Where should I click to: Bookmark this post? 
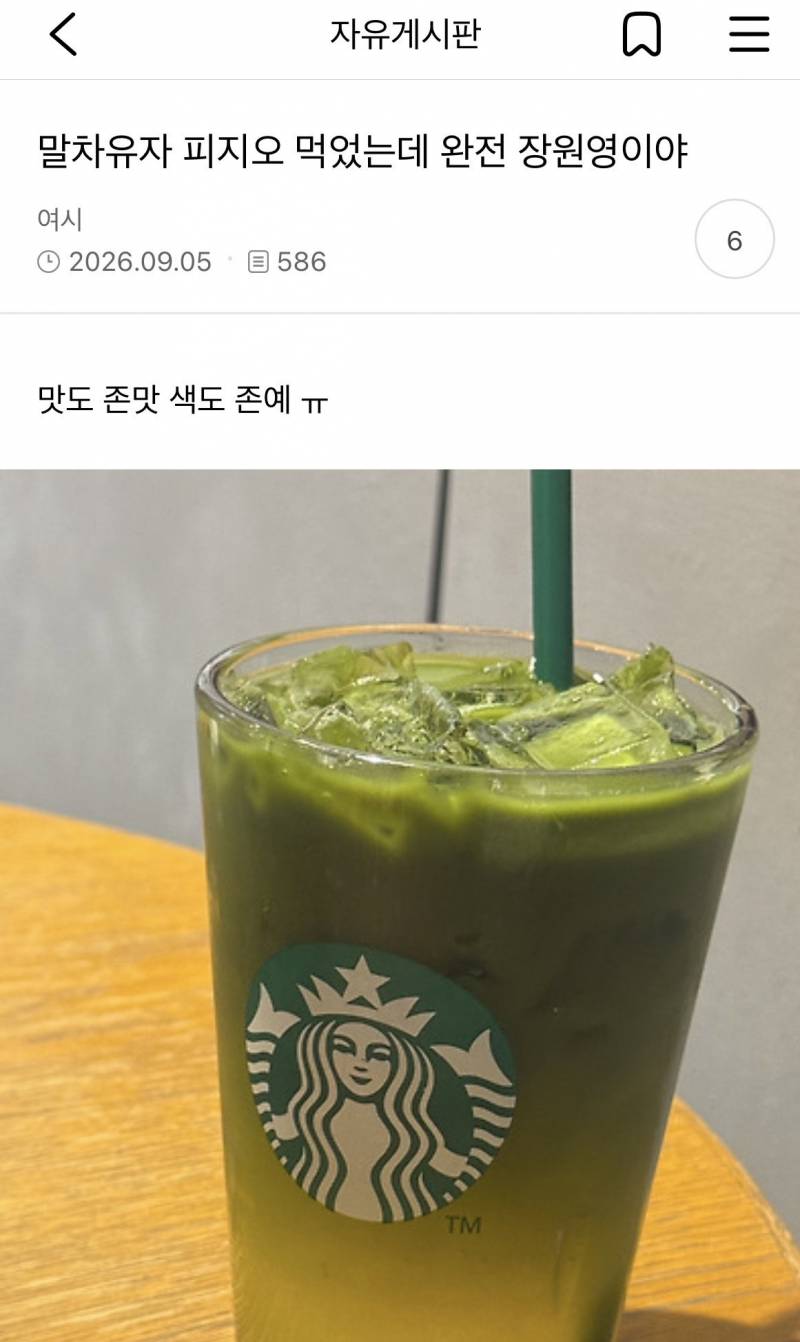(x=642, y=36)
